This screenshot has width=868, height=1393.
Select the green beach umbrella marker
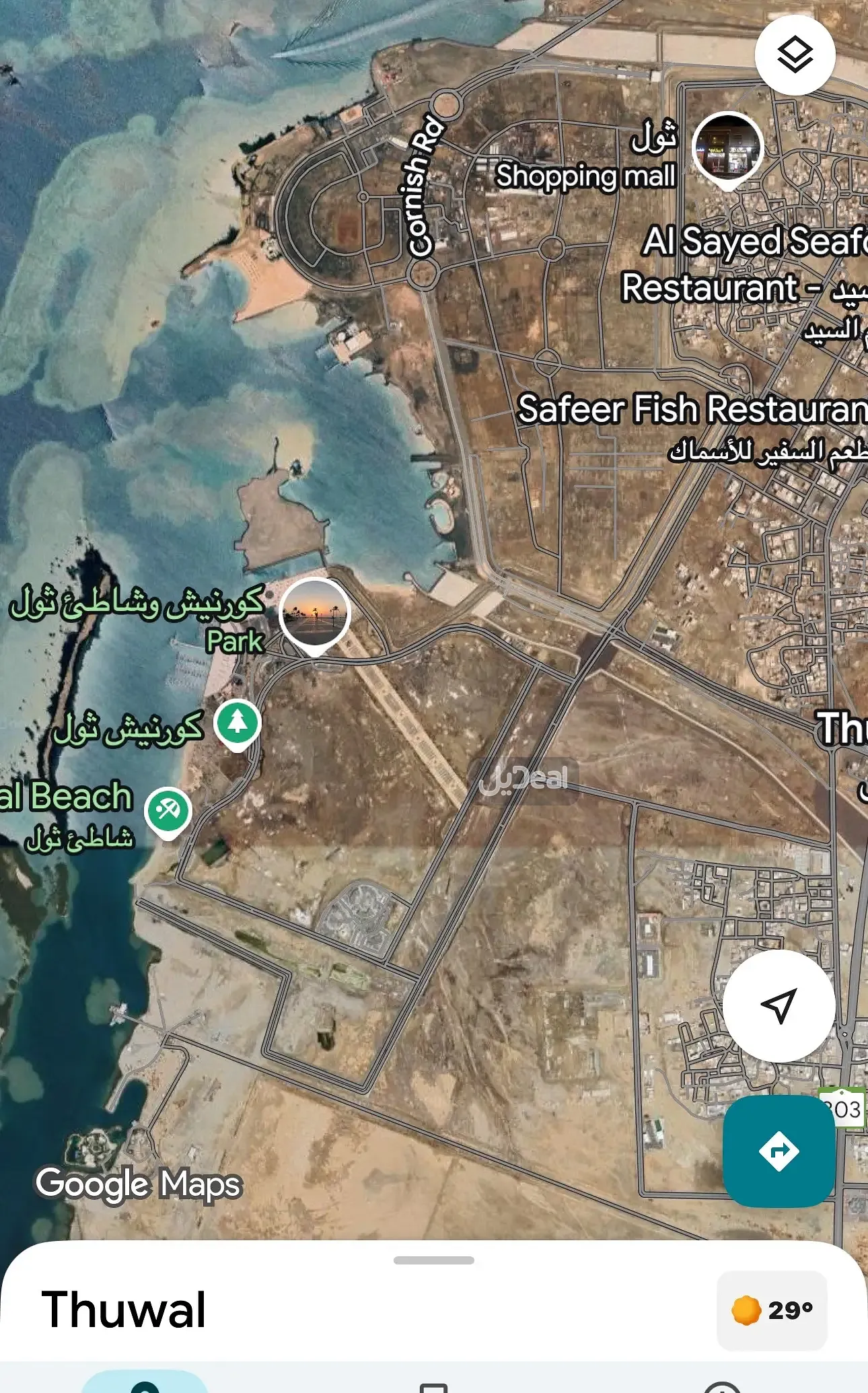coord(168,811)
